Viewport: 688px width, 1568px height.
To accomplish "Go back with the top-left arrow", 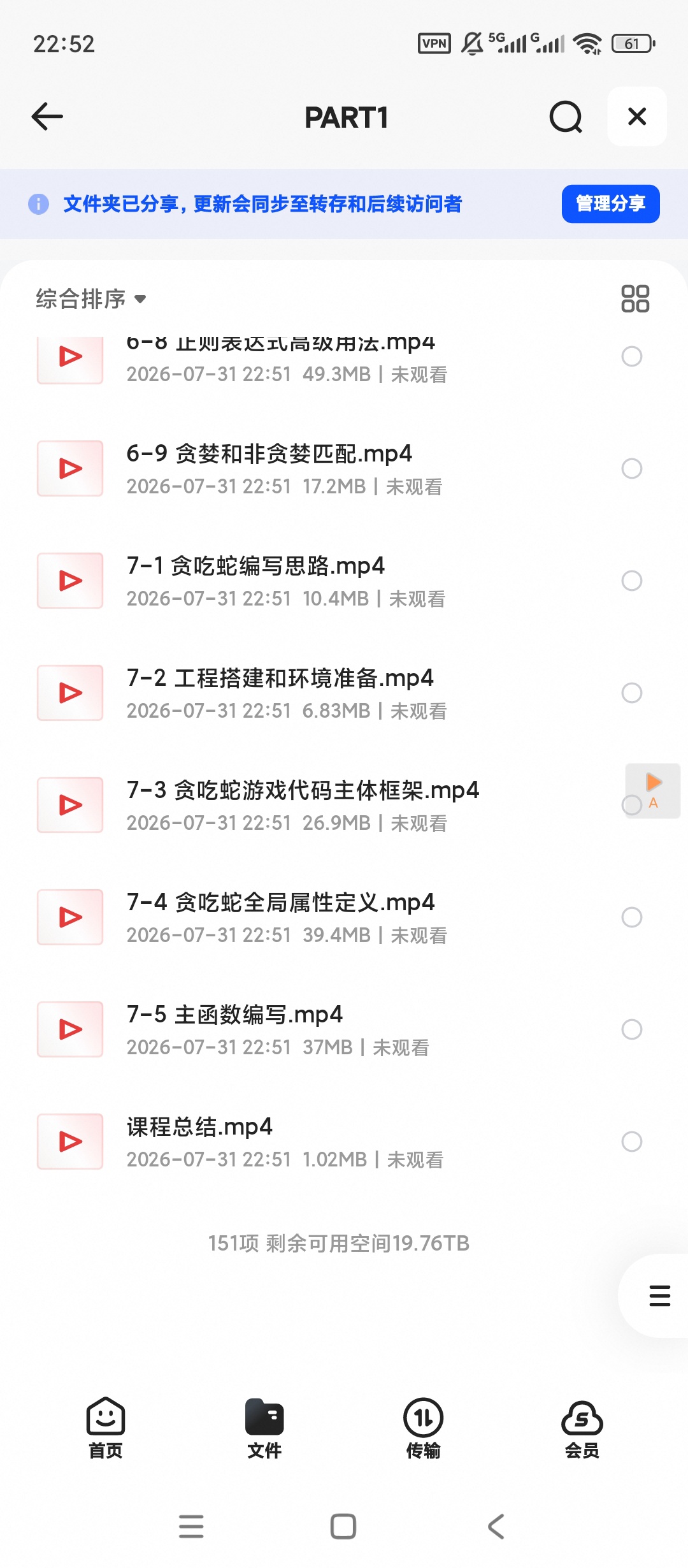I will [x=47, y=117].
